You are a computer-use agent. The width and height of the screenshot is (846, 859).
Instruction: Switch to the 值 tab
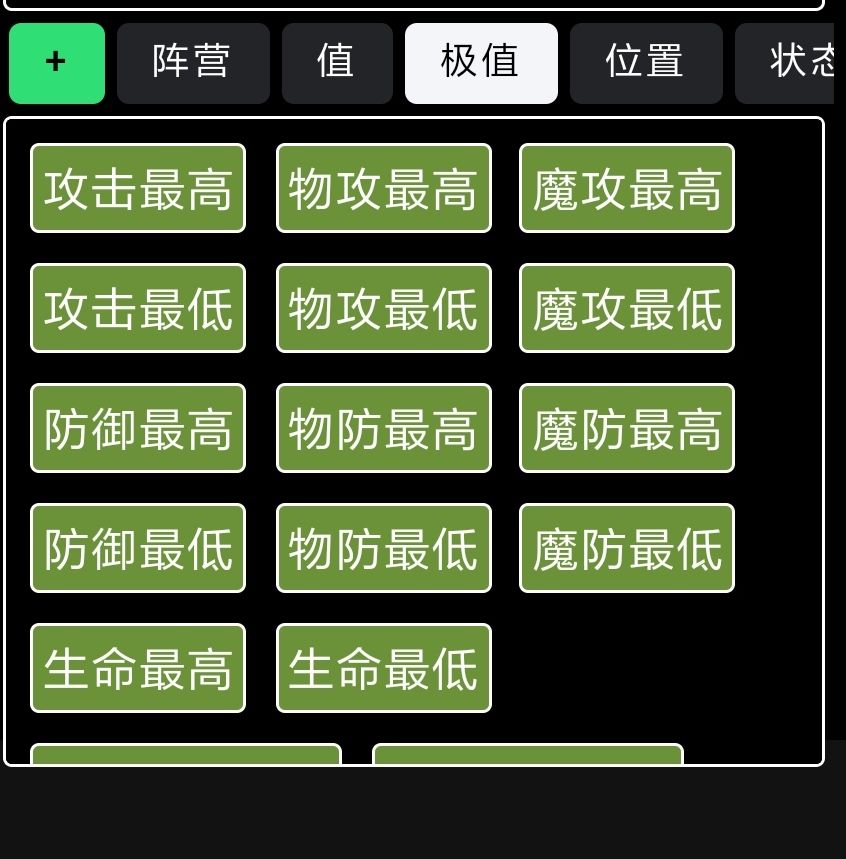pyautogui.click(x=337, y=62)
